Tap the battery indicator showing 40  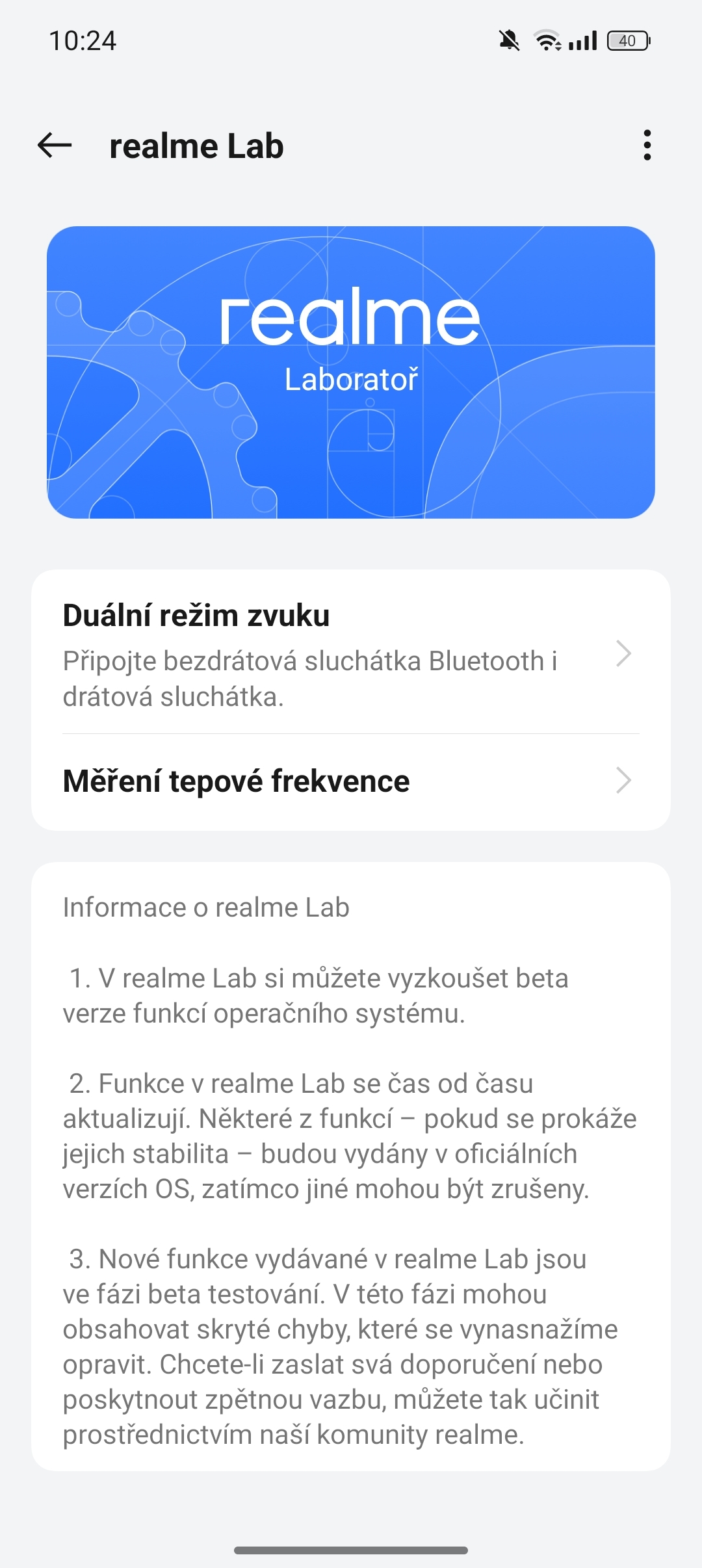[x=626, y=41]
